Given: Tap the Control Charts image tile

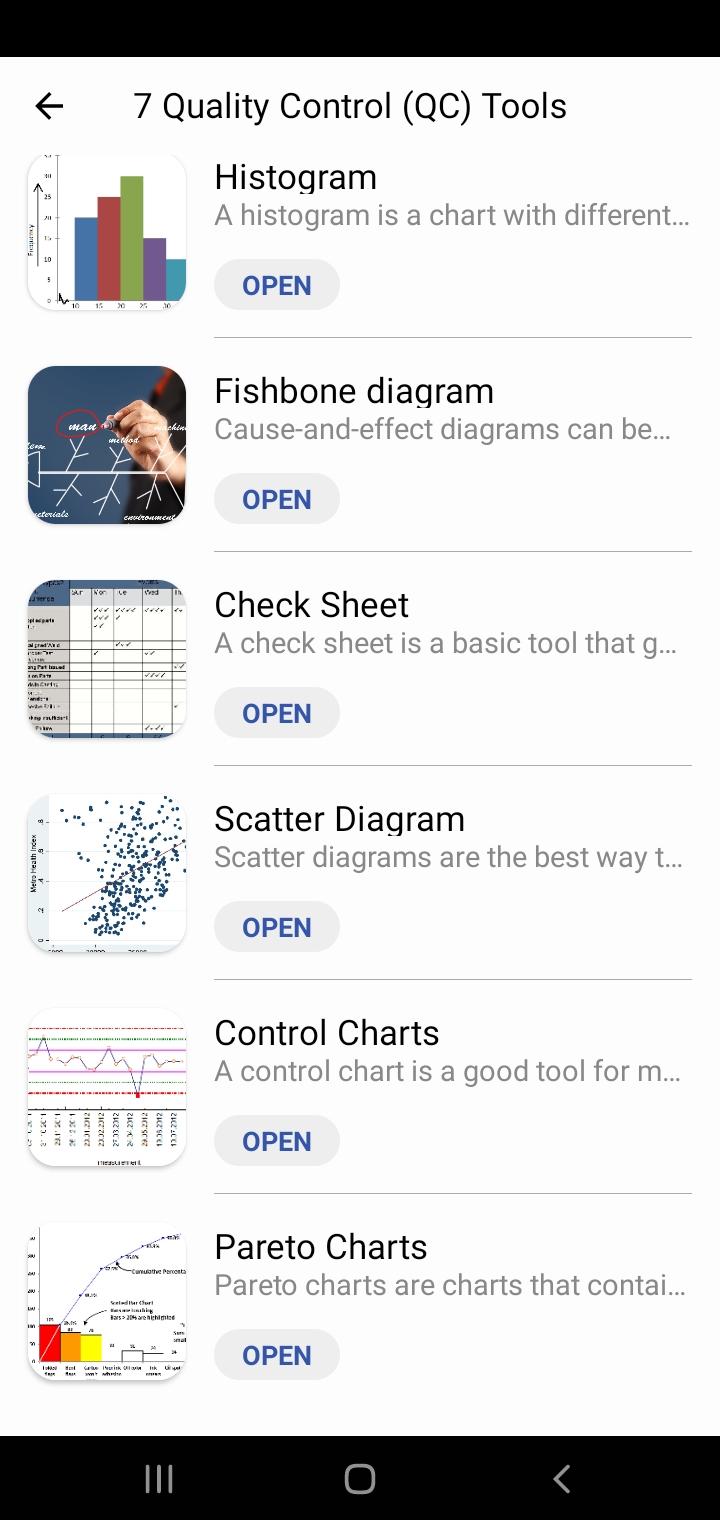Looking at the screenshot, I should click(107, 1087).
